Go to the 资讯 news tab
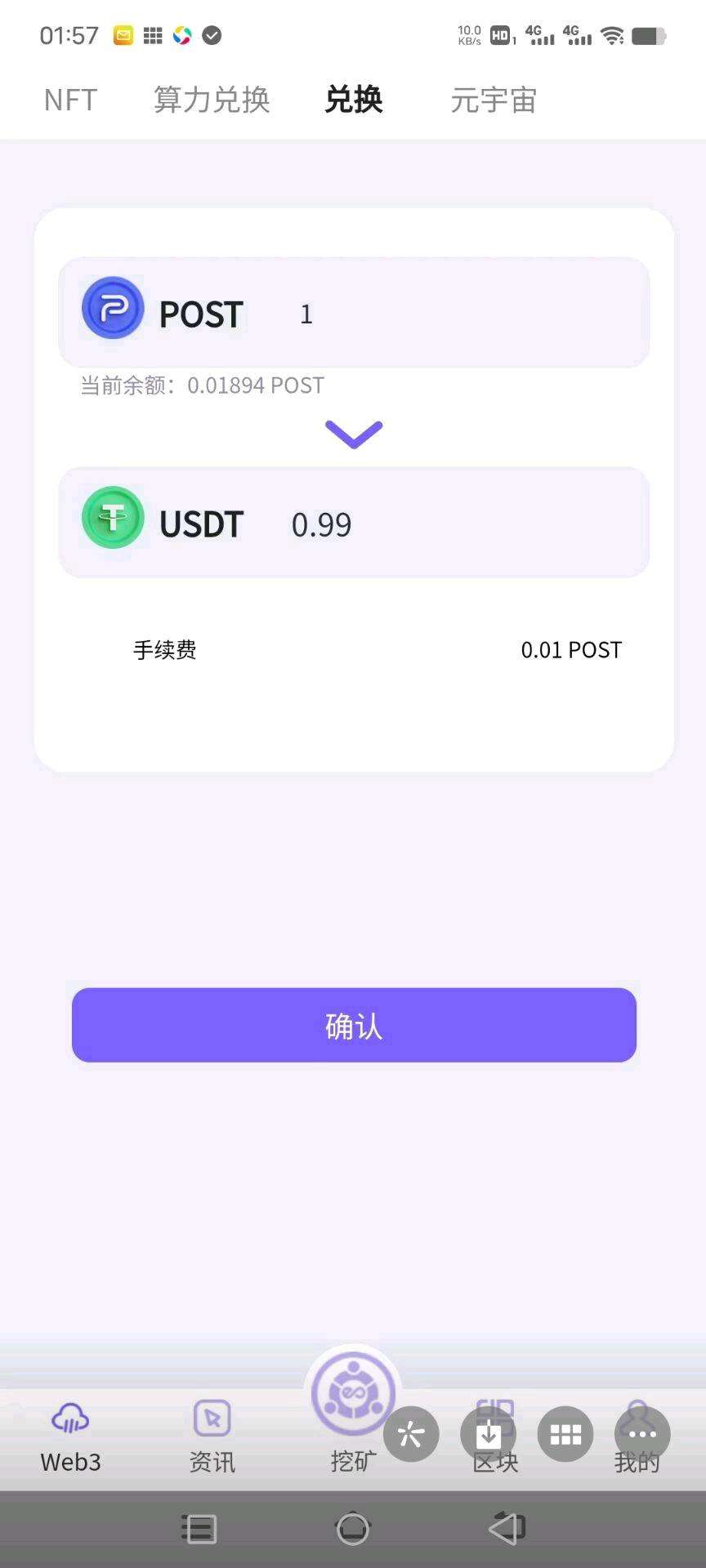This screenshot has height=1568, width=706. [212, 1437]
